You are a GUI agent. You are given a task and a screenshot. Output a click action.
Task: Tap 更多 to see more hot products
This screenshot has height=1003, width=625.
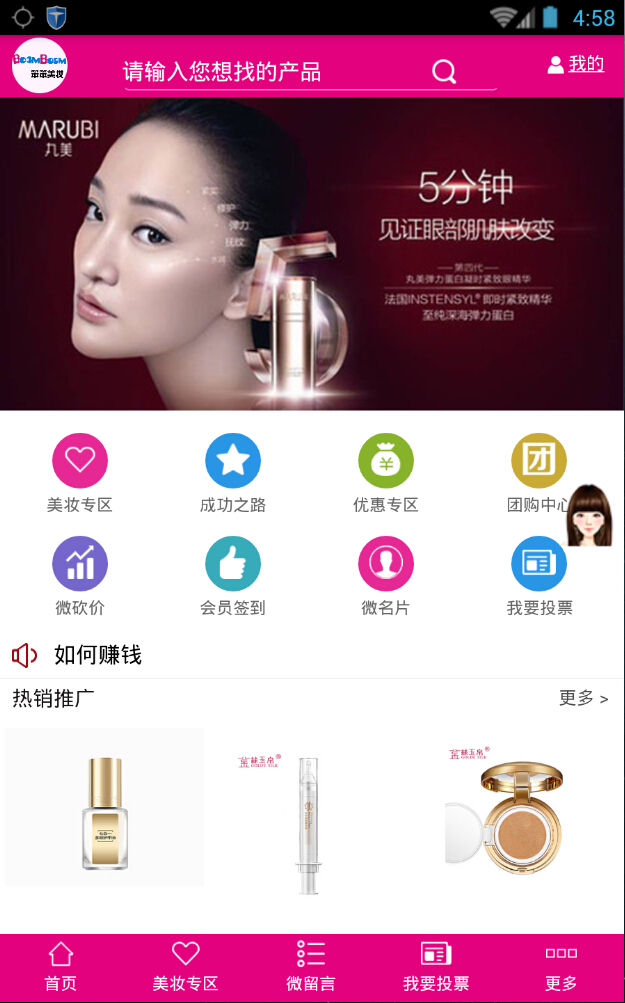click(583, 698)
